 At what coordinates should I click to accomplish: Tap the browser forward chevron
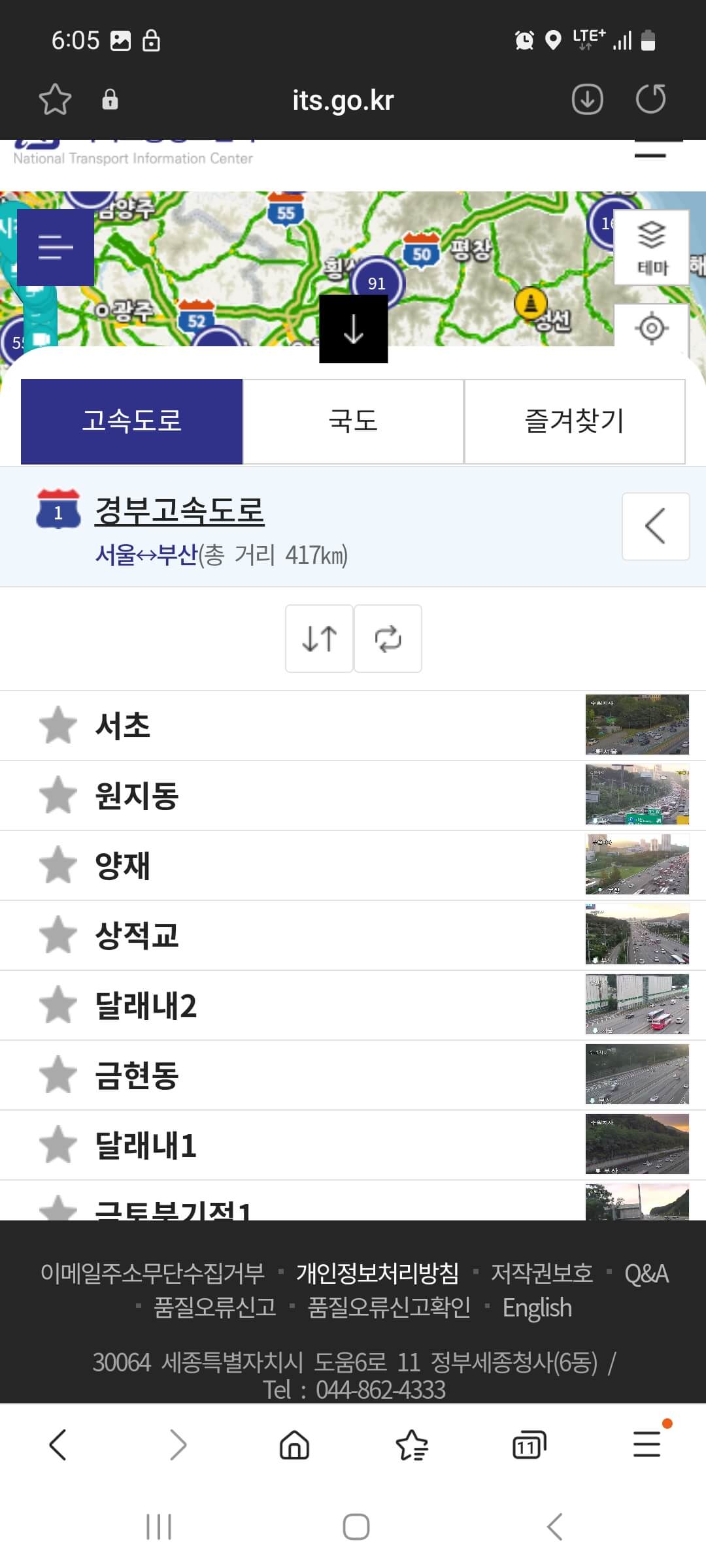point(175,1445)
